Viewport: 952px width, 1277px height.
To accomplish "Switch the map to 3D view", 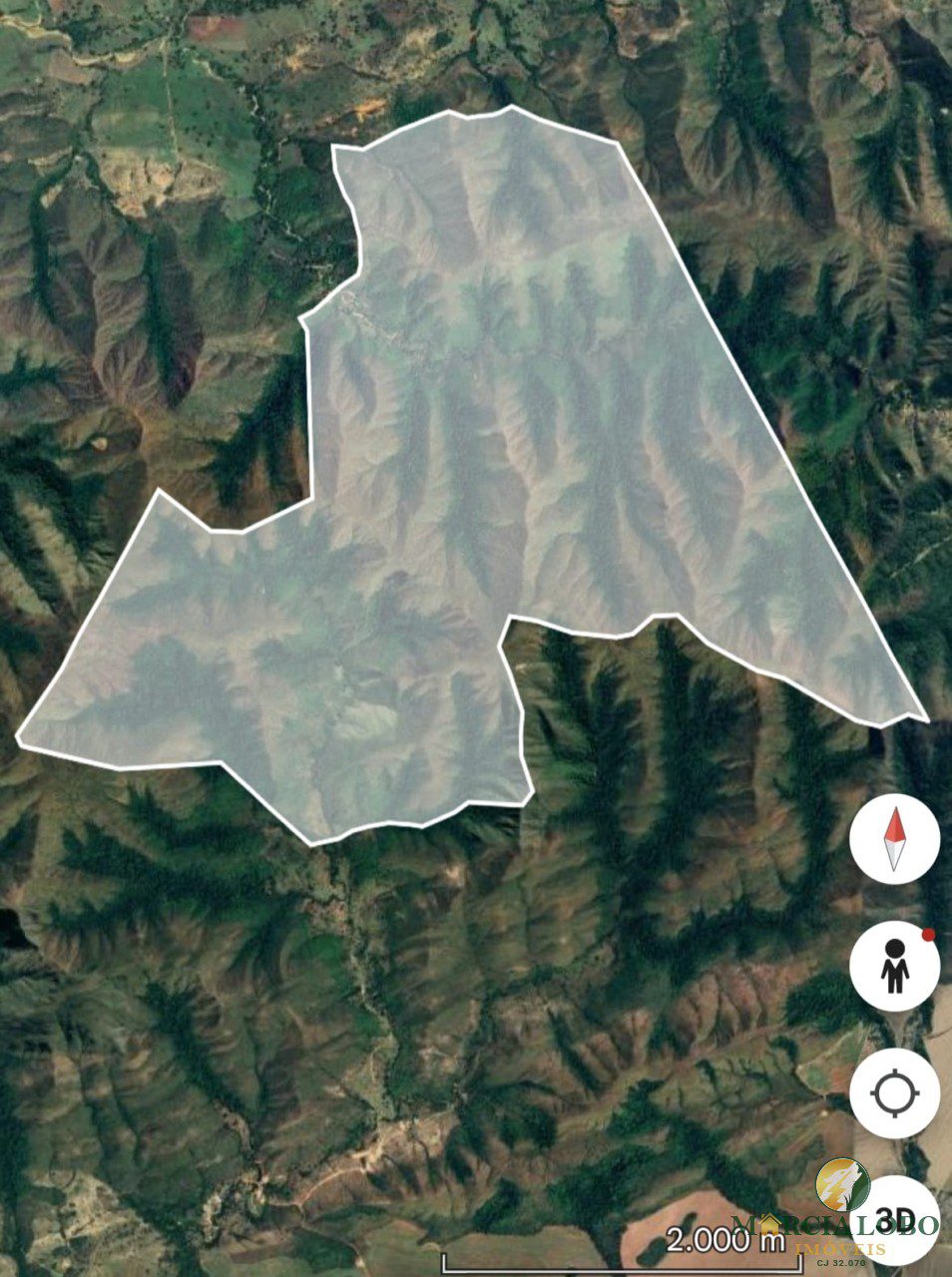I will tap(894, 1219).
